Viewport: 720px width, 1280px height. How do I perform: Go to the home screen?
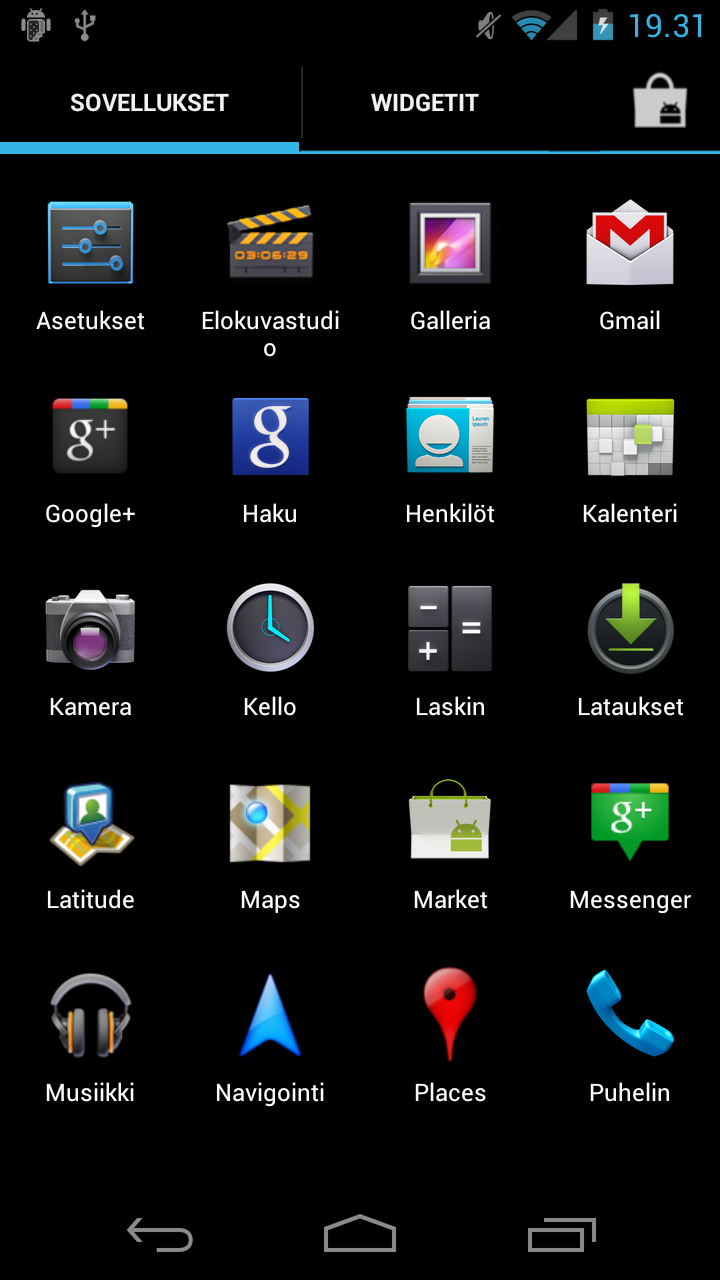[x=360, y=1234]
